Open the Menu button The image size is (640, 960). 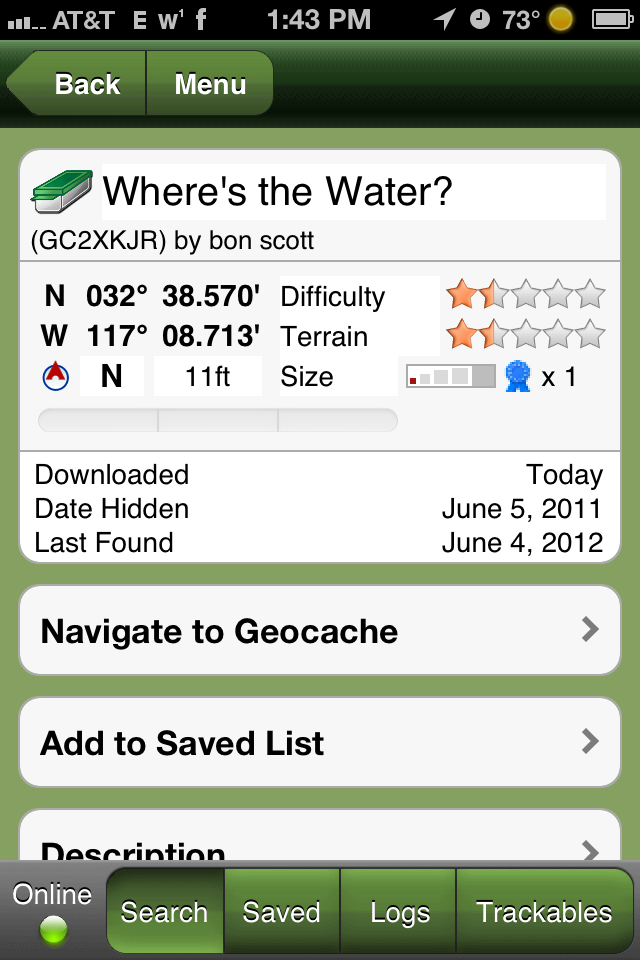[210, 84]
